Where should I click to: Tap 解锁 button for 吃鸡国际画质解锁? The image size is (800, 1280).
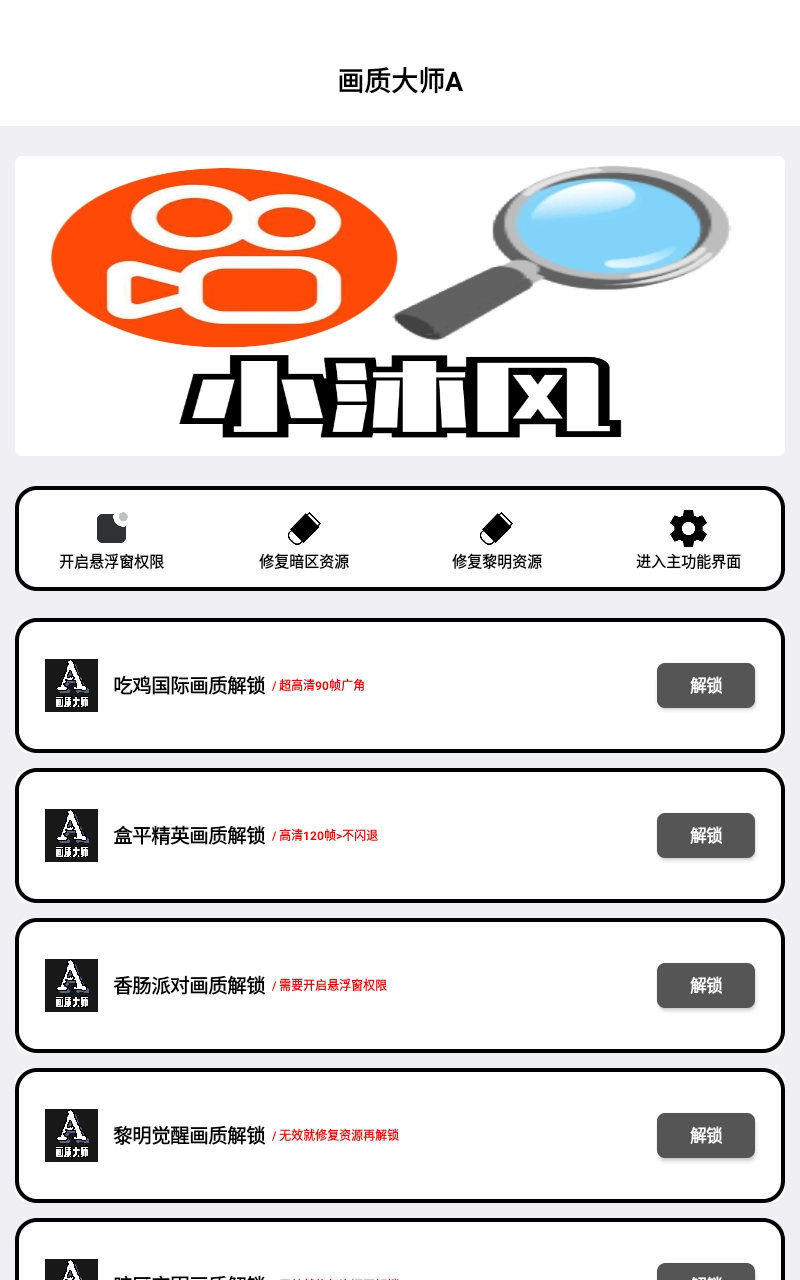coord(705,686)
